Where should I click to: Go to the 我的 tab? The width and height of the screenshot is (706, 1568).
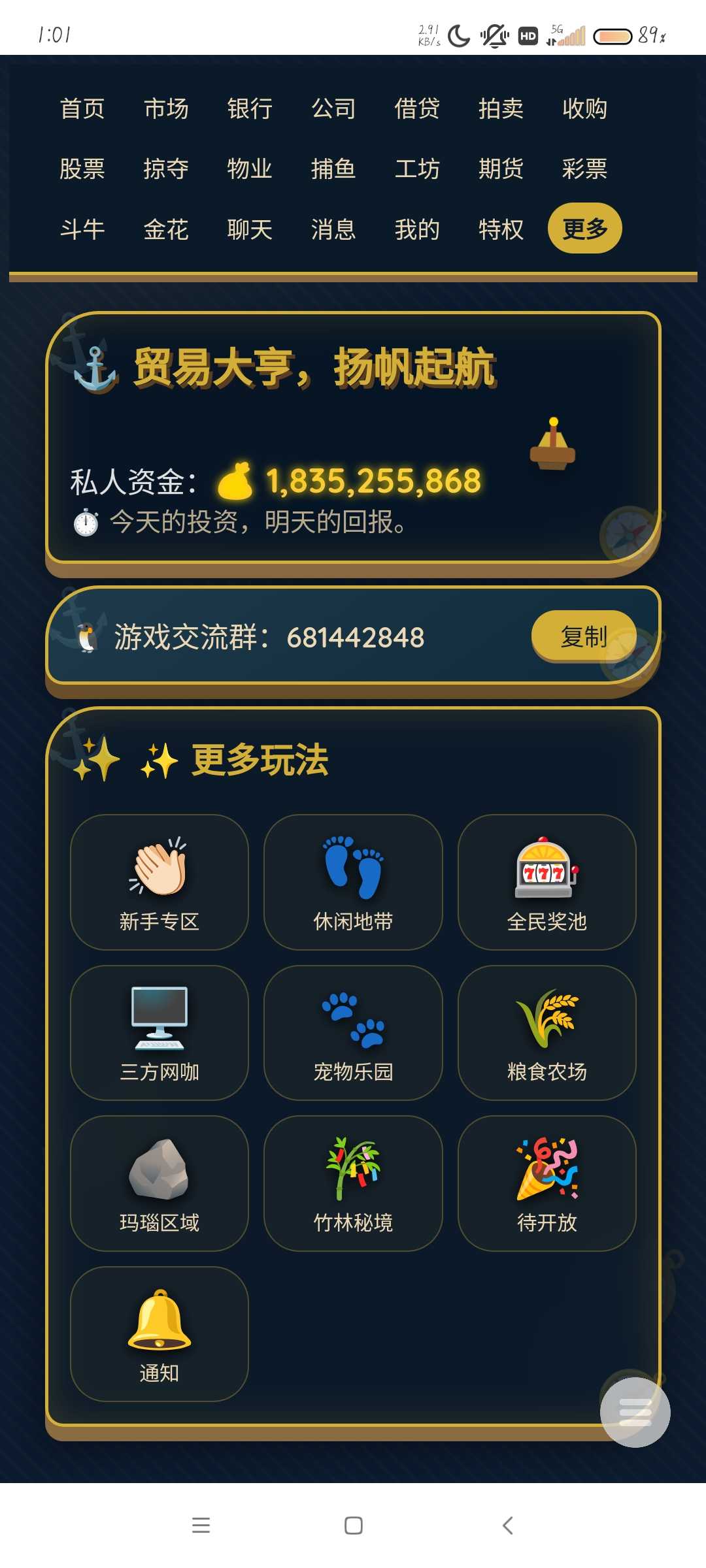[417, 229]
